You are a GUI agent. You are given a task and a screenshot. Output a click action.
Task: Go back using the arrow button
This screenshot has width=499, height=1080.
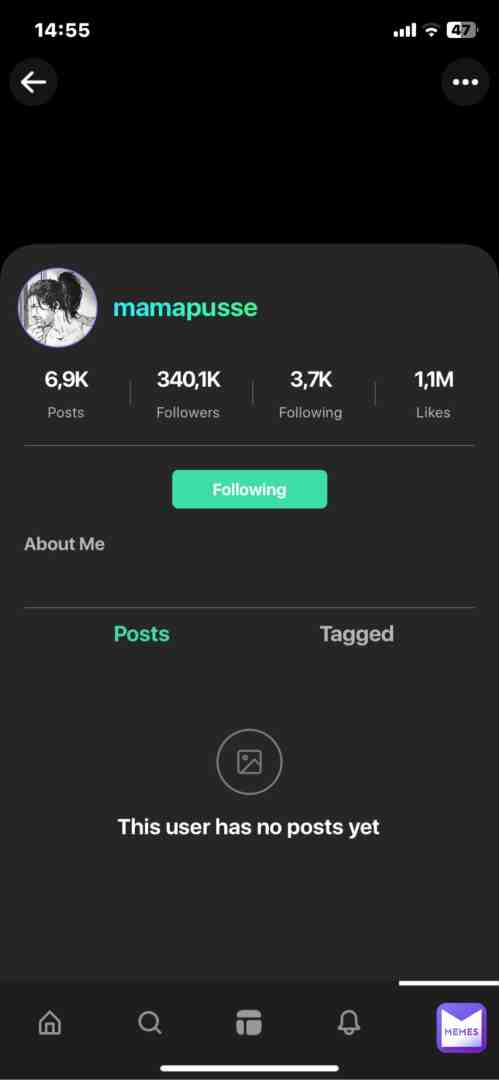33,82
